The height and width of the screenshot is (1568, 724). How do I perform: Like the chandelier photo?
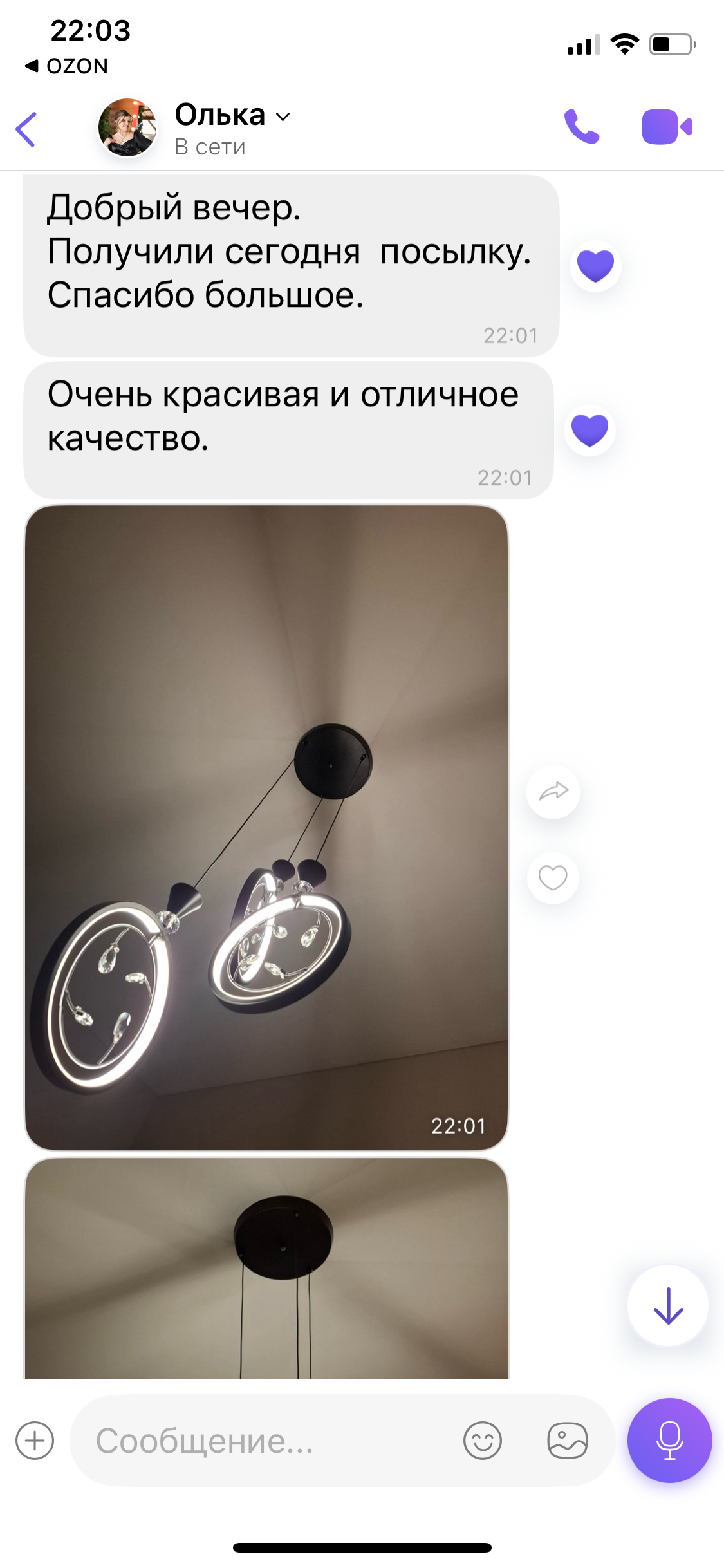pyautogui.click(x=553, y=877)
